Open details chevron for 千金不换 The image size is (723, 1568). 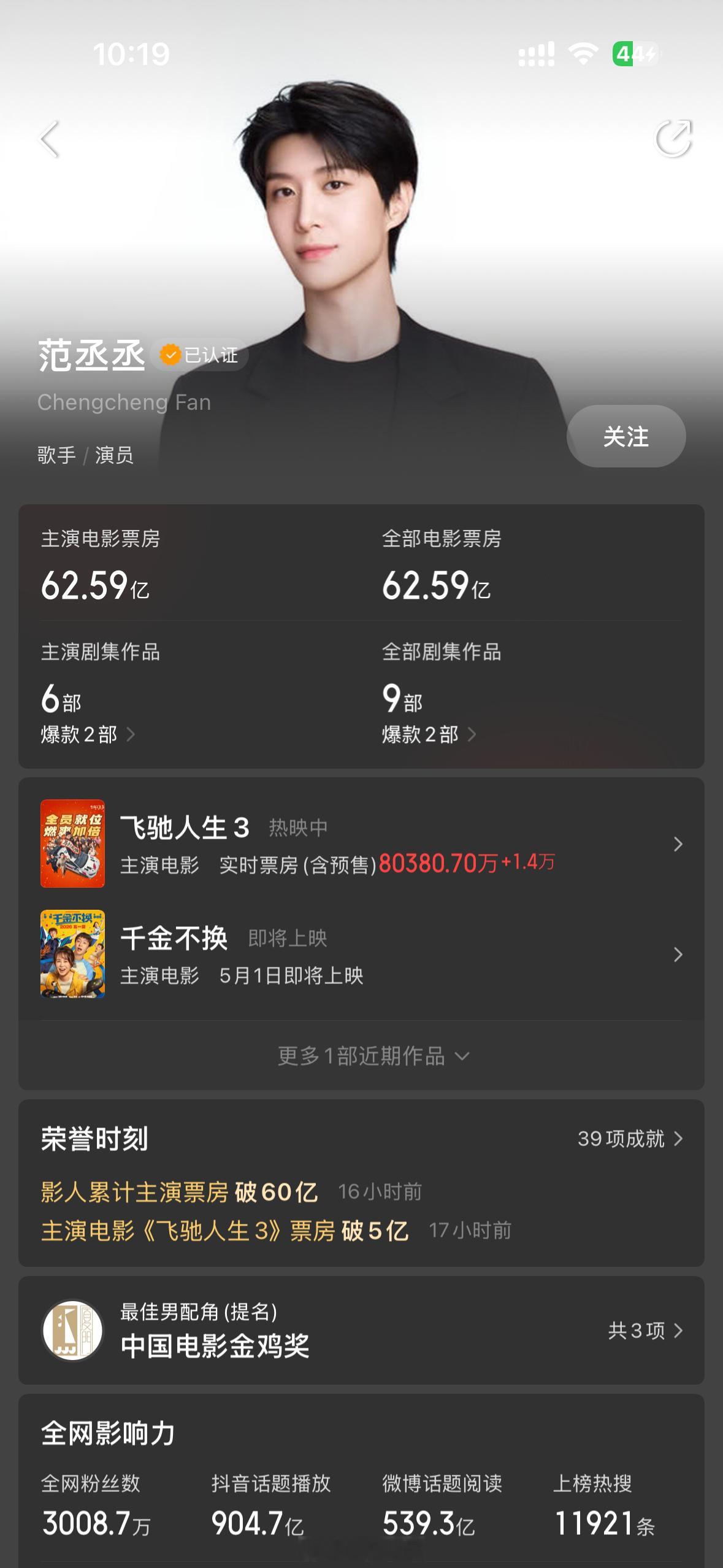678,955
